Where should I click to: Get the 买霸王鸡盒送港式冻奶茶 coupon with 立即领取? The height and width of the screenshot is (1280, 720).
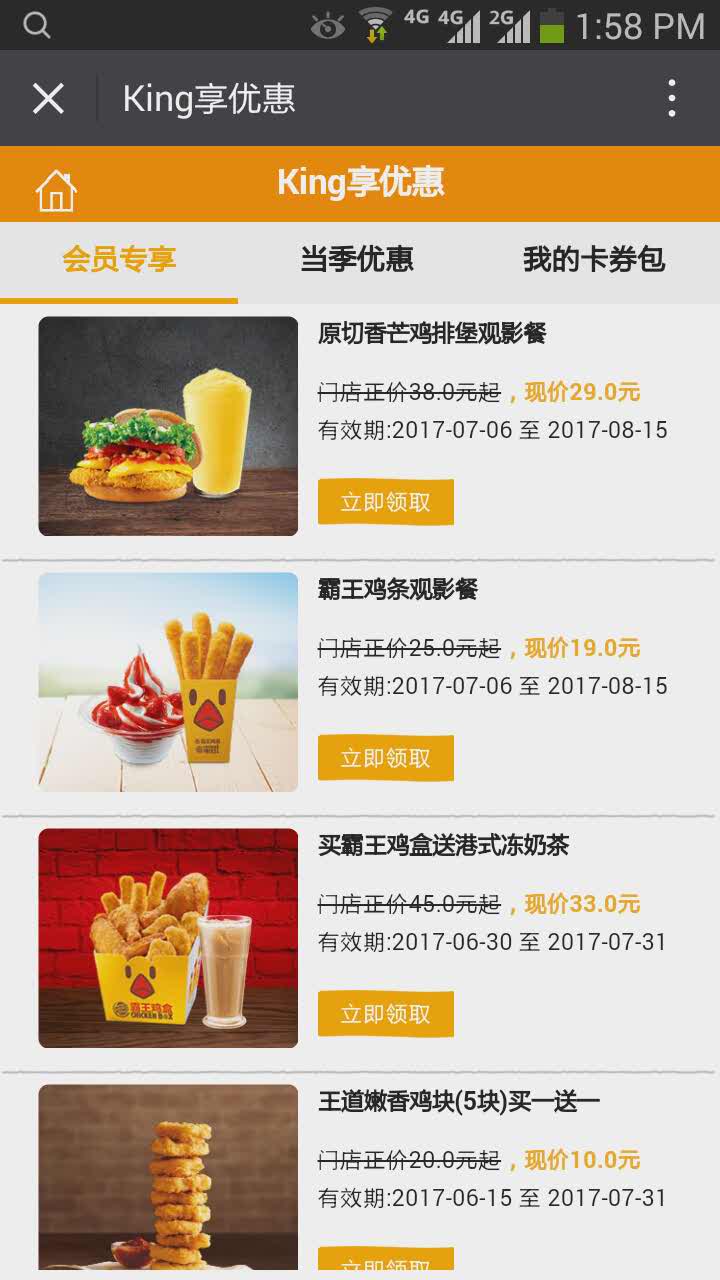[385, 1014]
